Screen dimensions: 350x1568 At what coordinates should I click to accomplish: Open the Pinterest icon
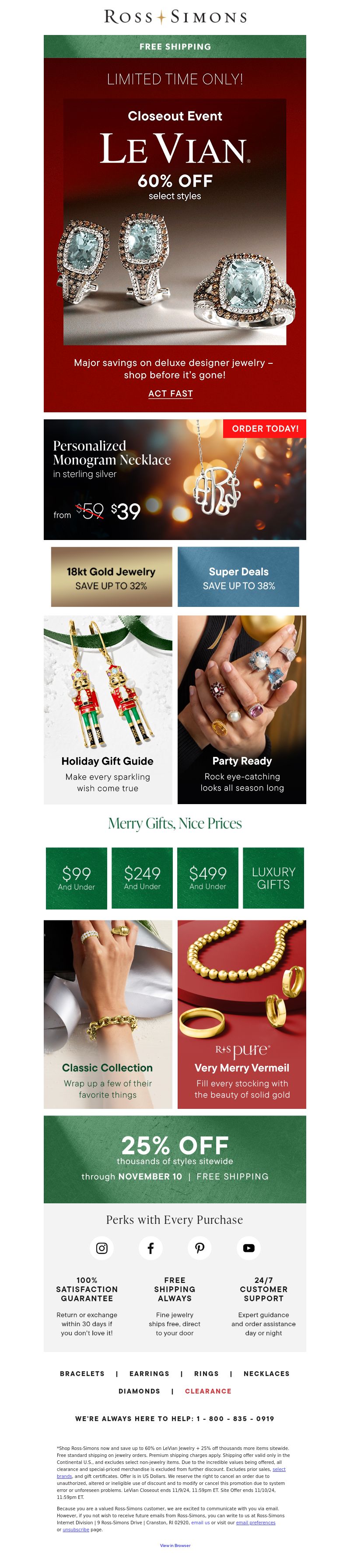(x=199, y=1248)
